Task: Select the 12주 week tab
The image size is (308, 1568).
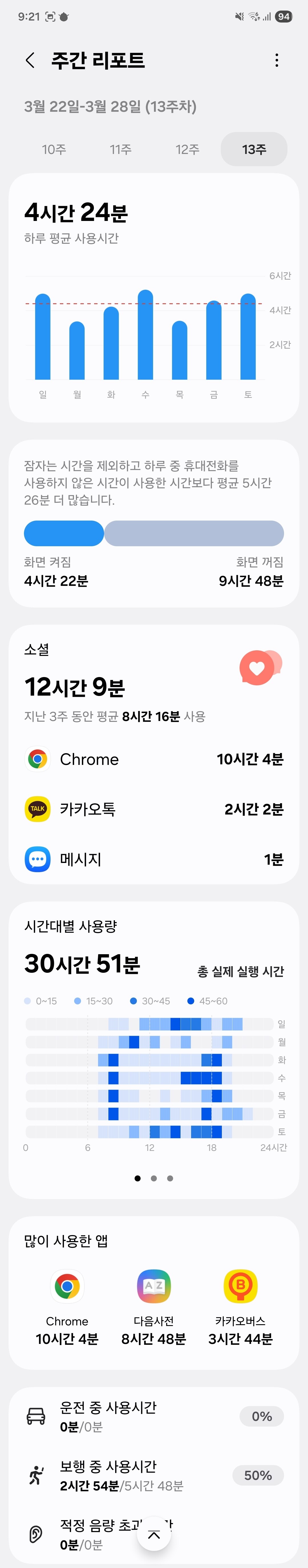Action: pyautogui.click(x=187, y=149)
